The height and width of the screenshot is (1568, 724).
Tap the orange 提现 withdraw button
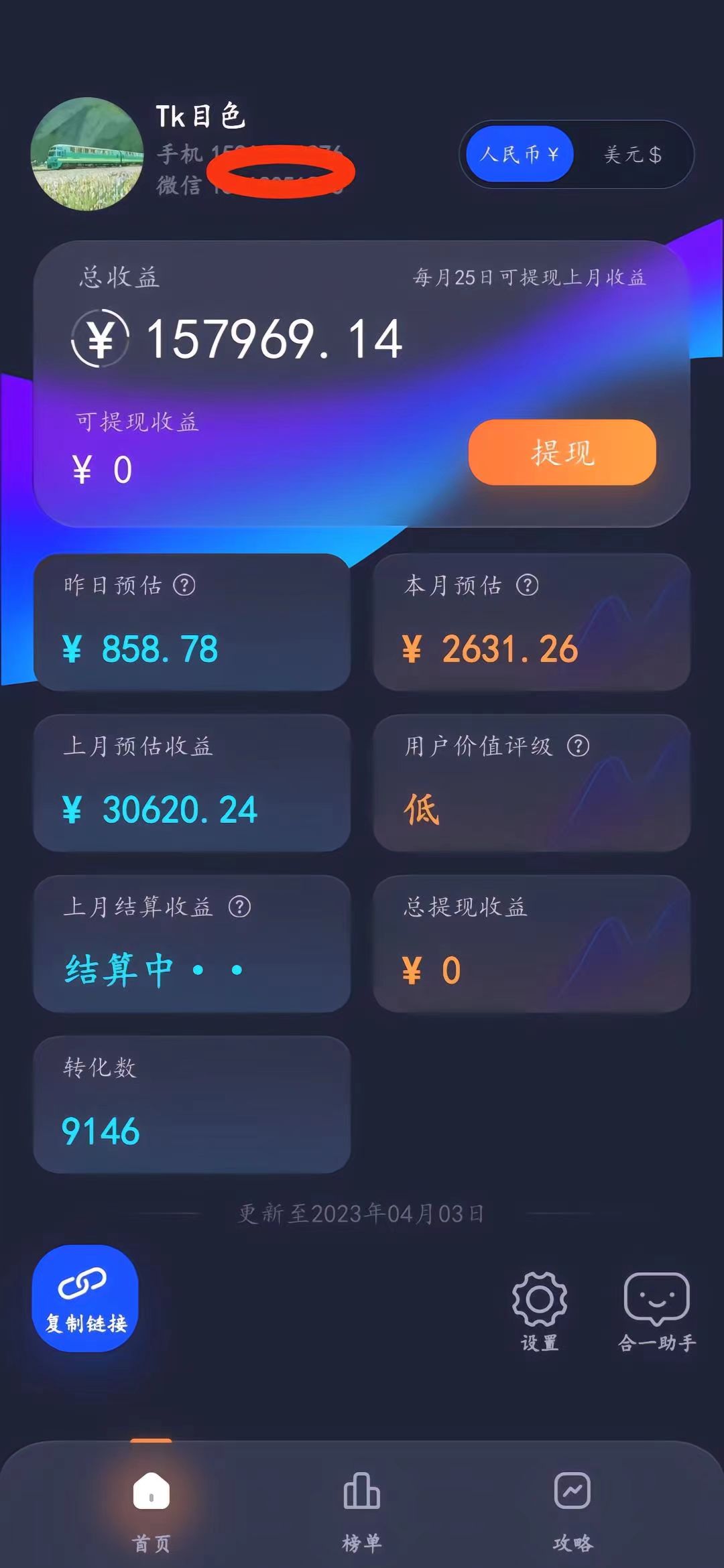point(562,452)
